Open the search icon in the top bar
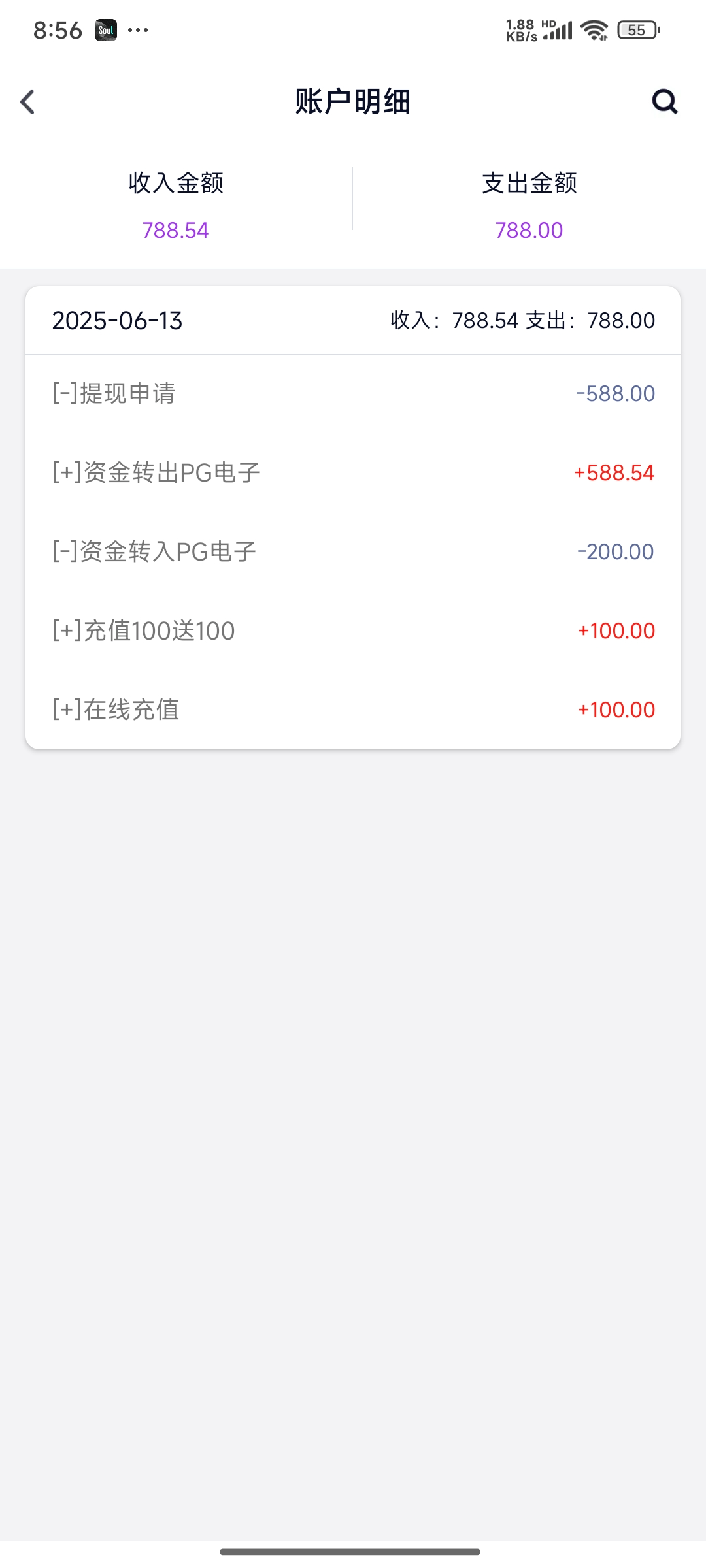 coord(664,102)
